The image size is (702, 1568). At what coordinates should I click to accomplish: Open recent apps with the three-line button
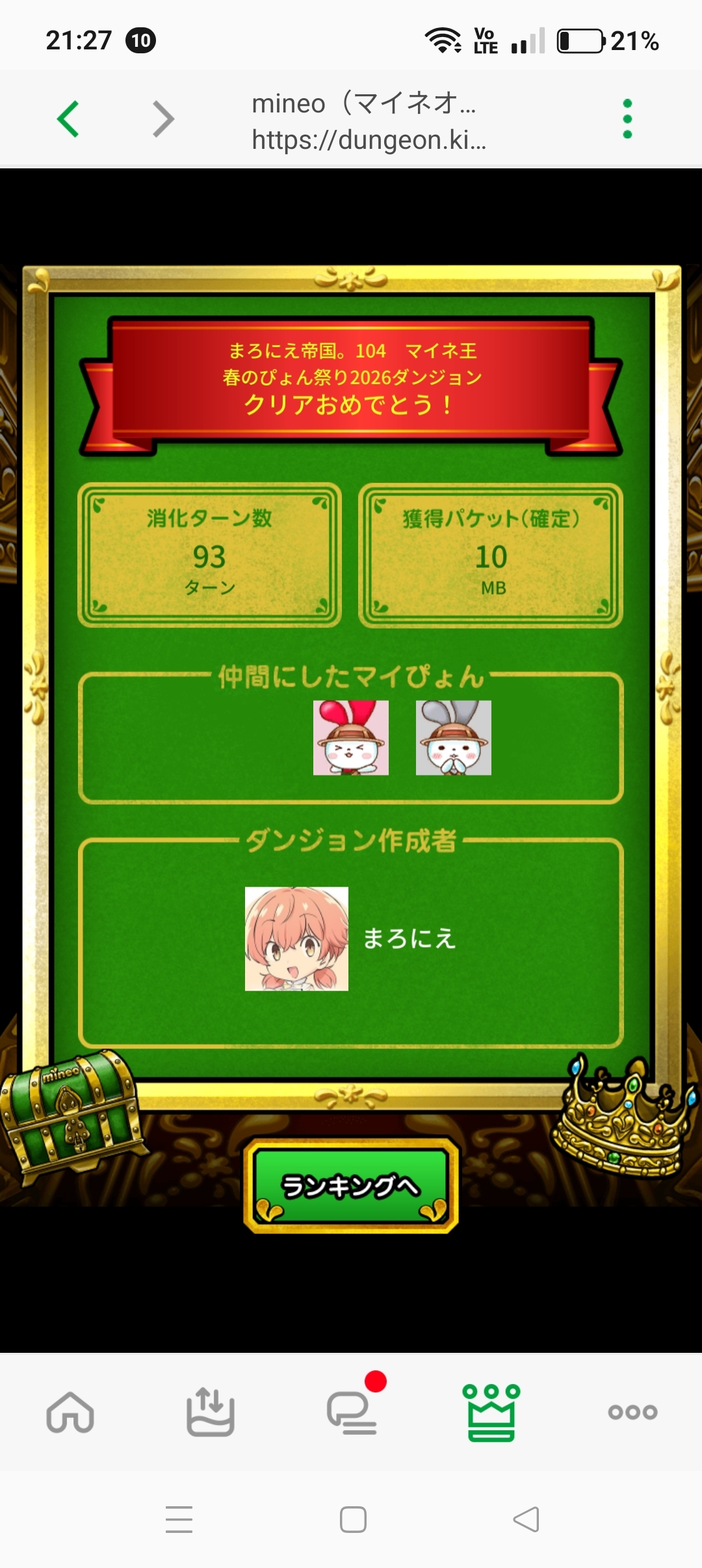[x=179, y=1520]
